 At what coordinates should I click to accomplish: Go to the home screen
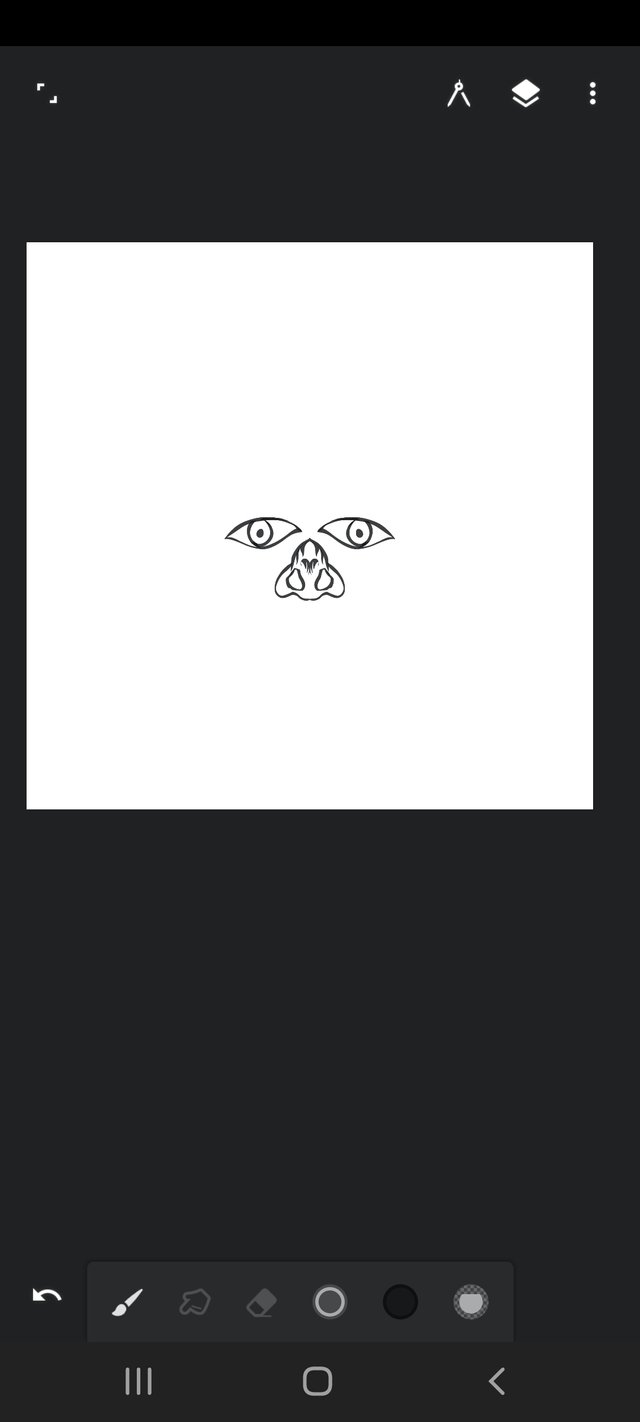pyautogui.click(x=318, y=1381)
